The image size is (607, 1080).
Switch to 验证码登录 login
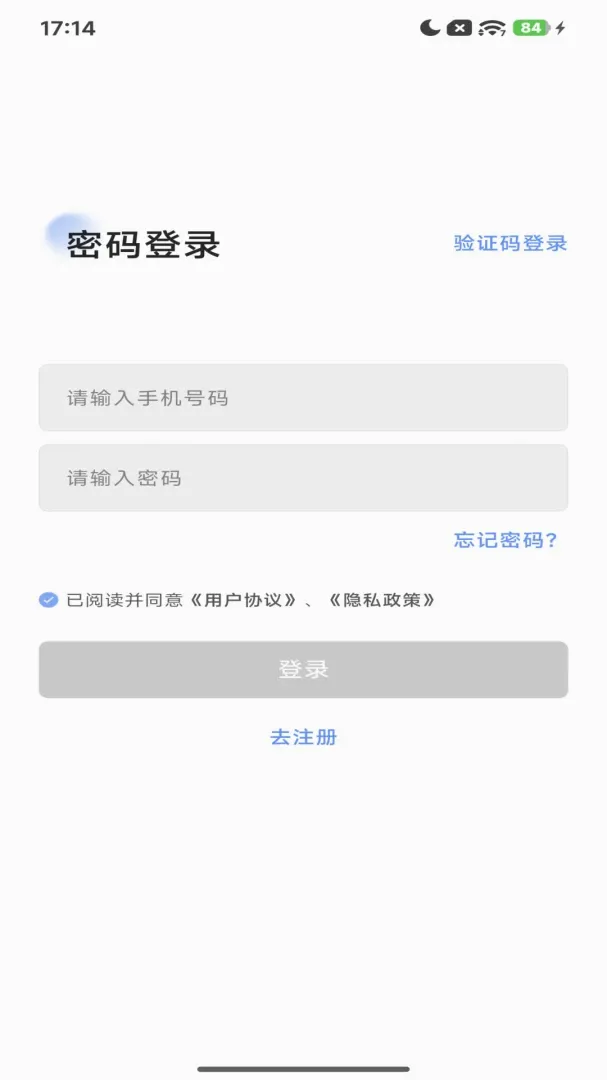point(510,243)
